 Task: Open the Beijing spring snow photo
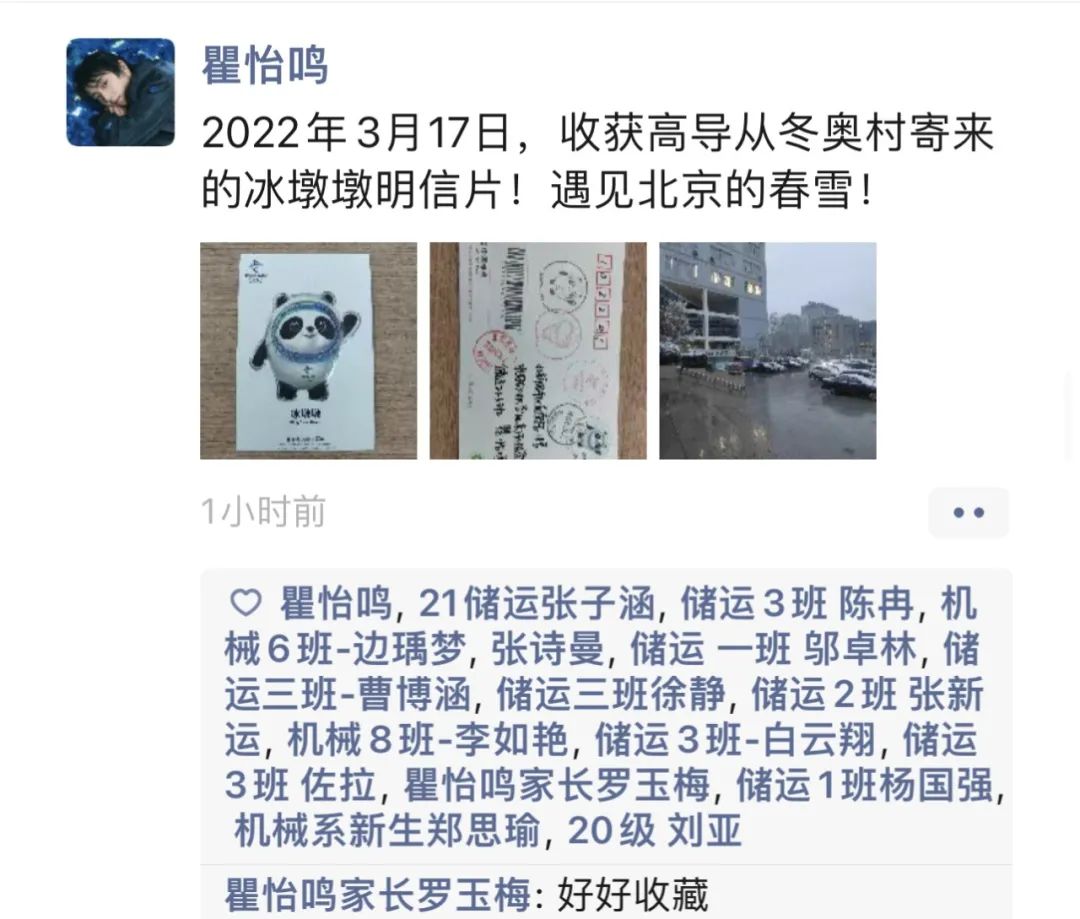point(767,351)
